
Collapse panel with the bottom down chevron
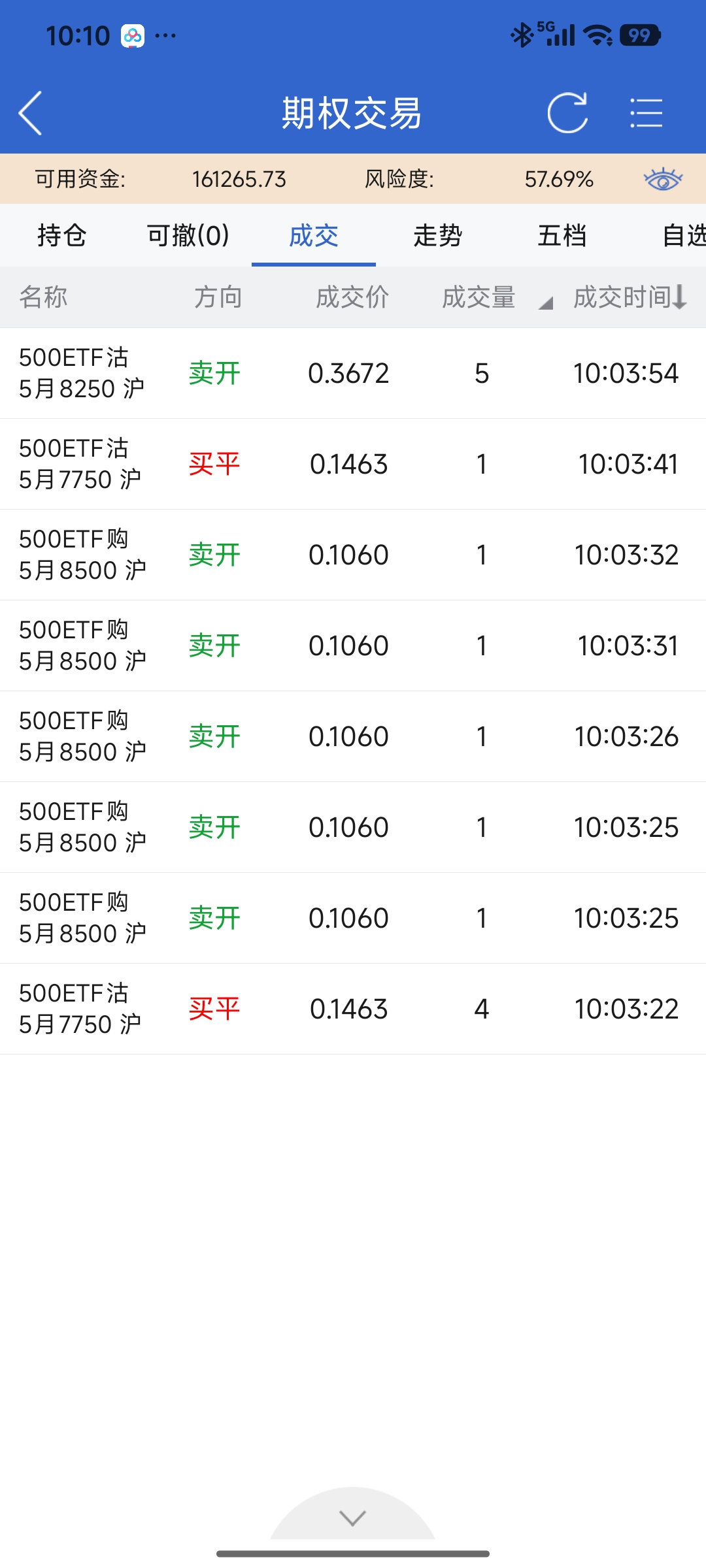(x=352, y=1517)
